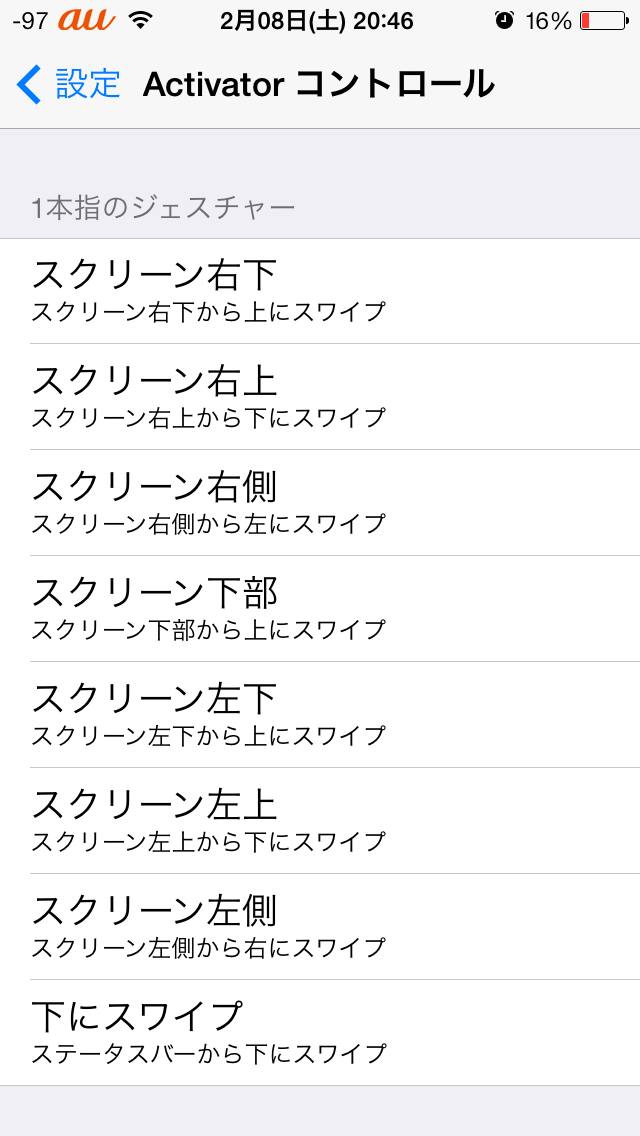Select the スクリーン右上 gesture
640x1136 pixels.
320,397
